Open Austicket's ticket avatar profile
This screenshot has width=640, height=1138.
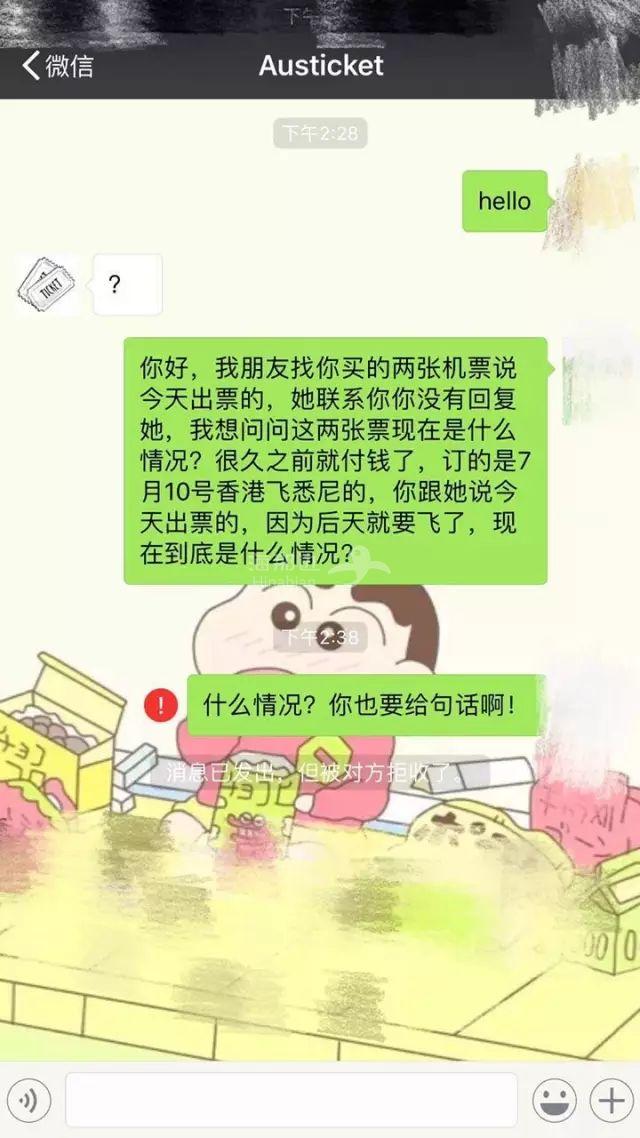(x=48, y=285)
